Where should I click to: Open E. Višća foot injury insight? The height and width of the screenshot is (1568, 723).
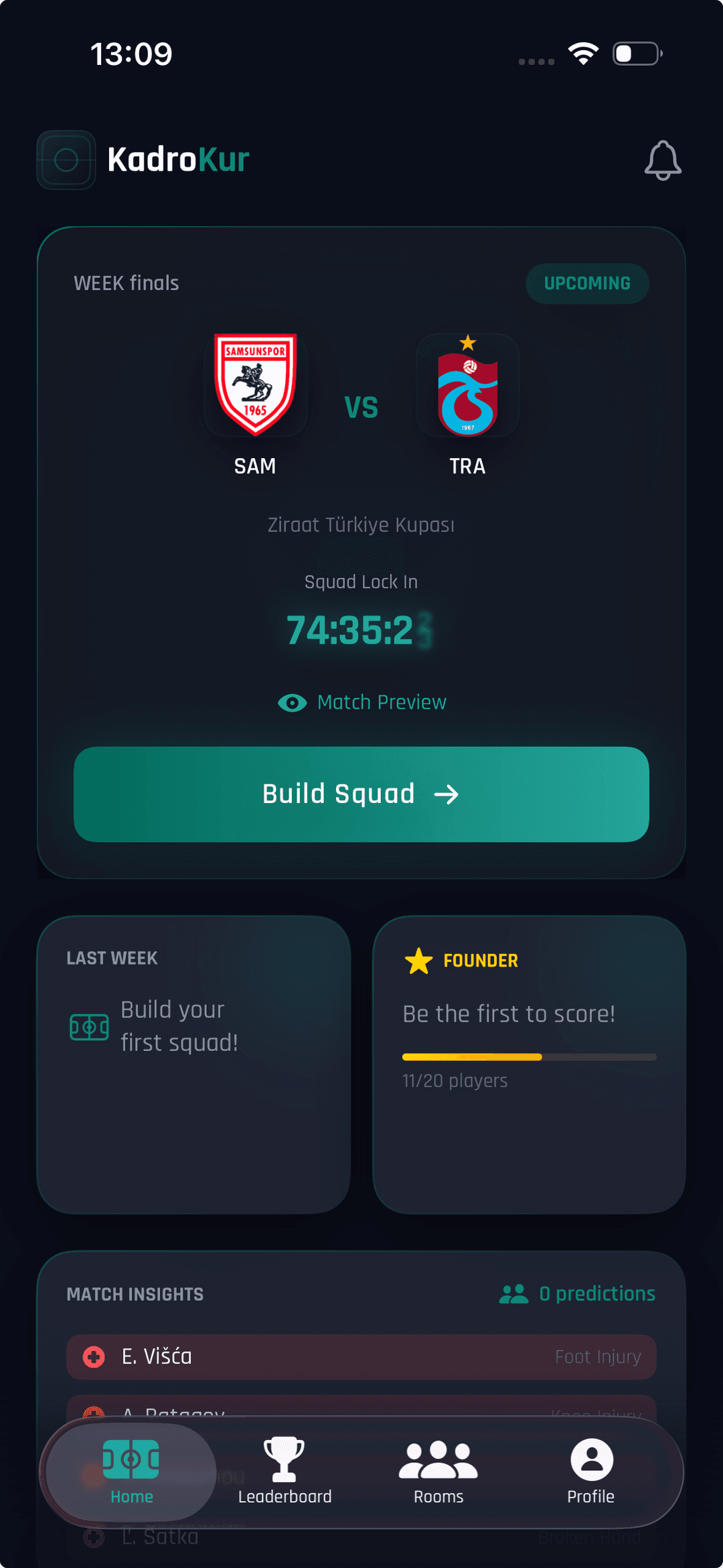click(x=361, y=1357)
